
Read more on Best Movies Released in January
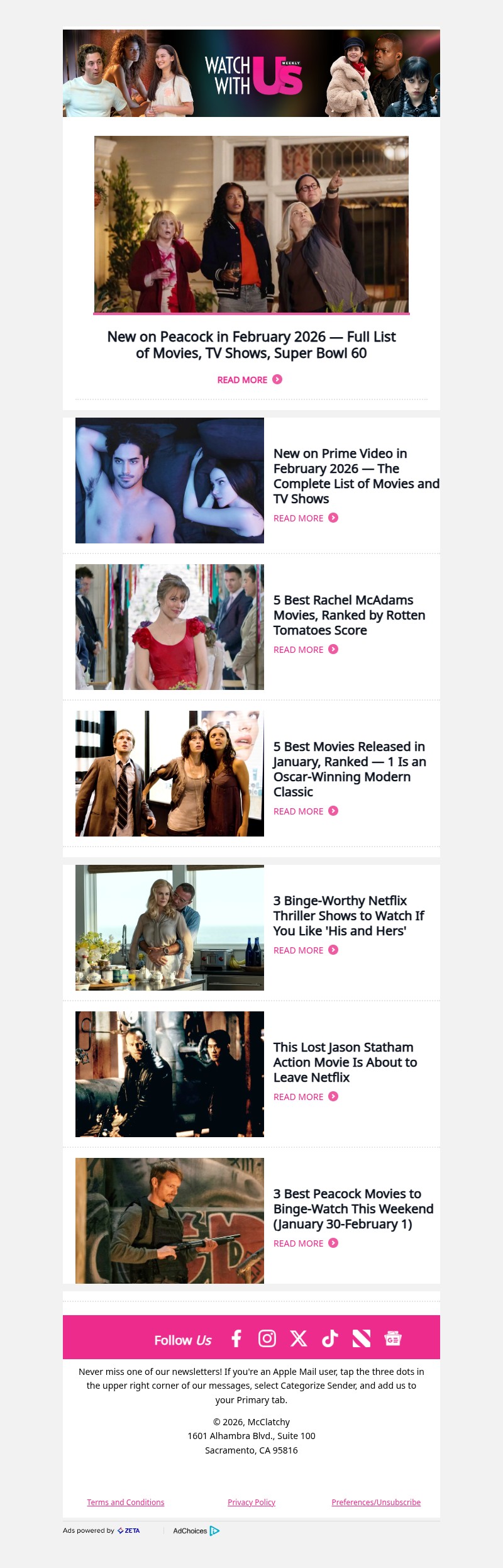[306, 811]
